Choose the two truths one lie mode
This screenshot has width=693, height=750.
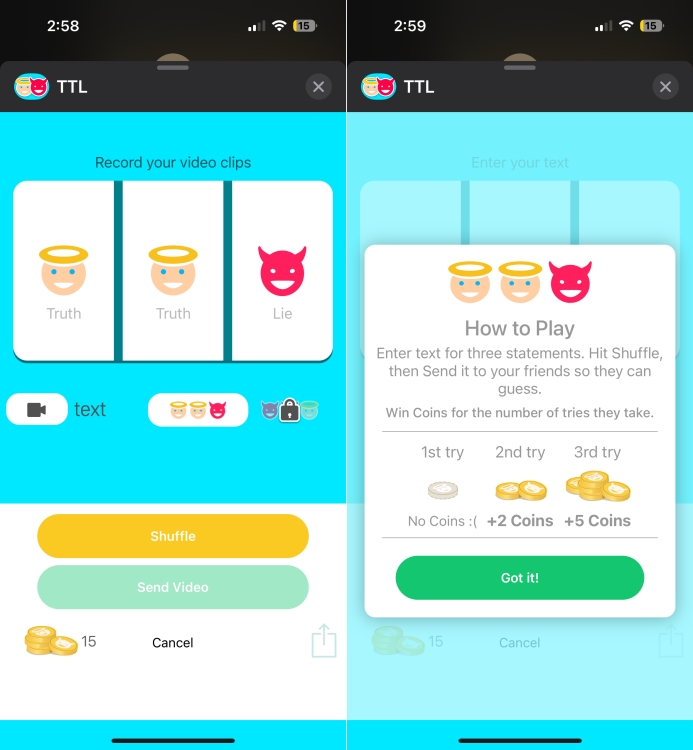pyautogui.click(x=198, y=410)
